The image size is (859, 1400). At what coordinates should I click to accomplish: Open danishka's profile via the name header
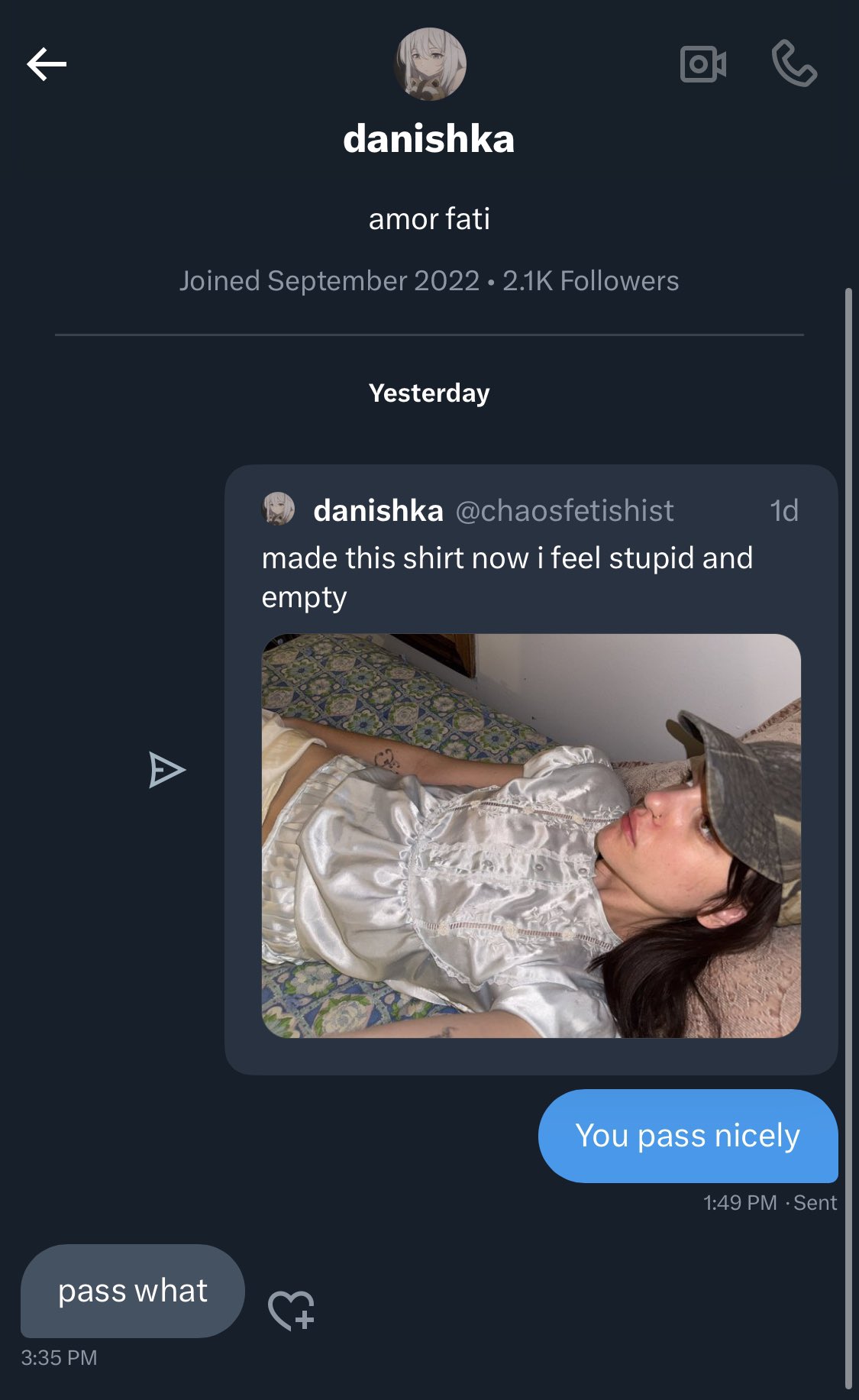click(429, 139)
